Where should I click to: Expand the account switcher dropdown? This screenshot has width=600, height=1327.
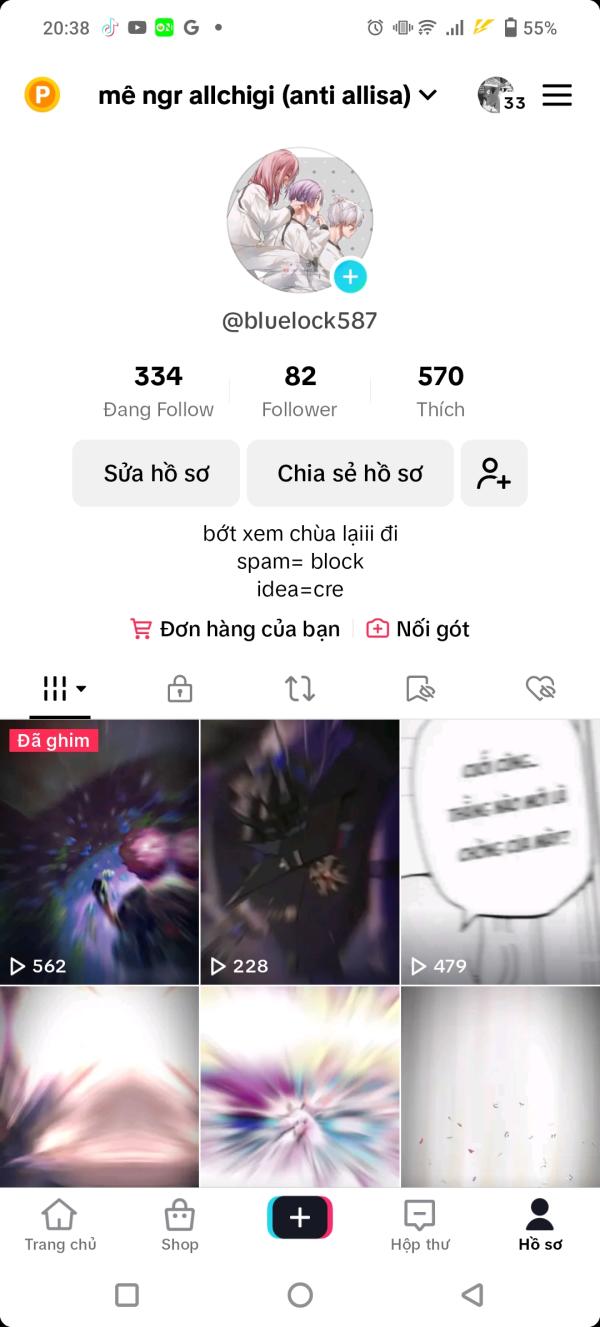[428, 95]
